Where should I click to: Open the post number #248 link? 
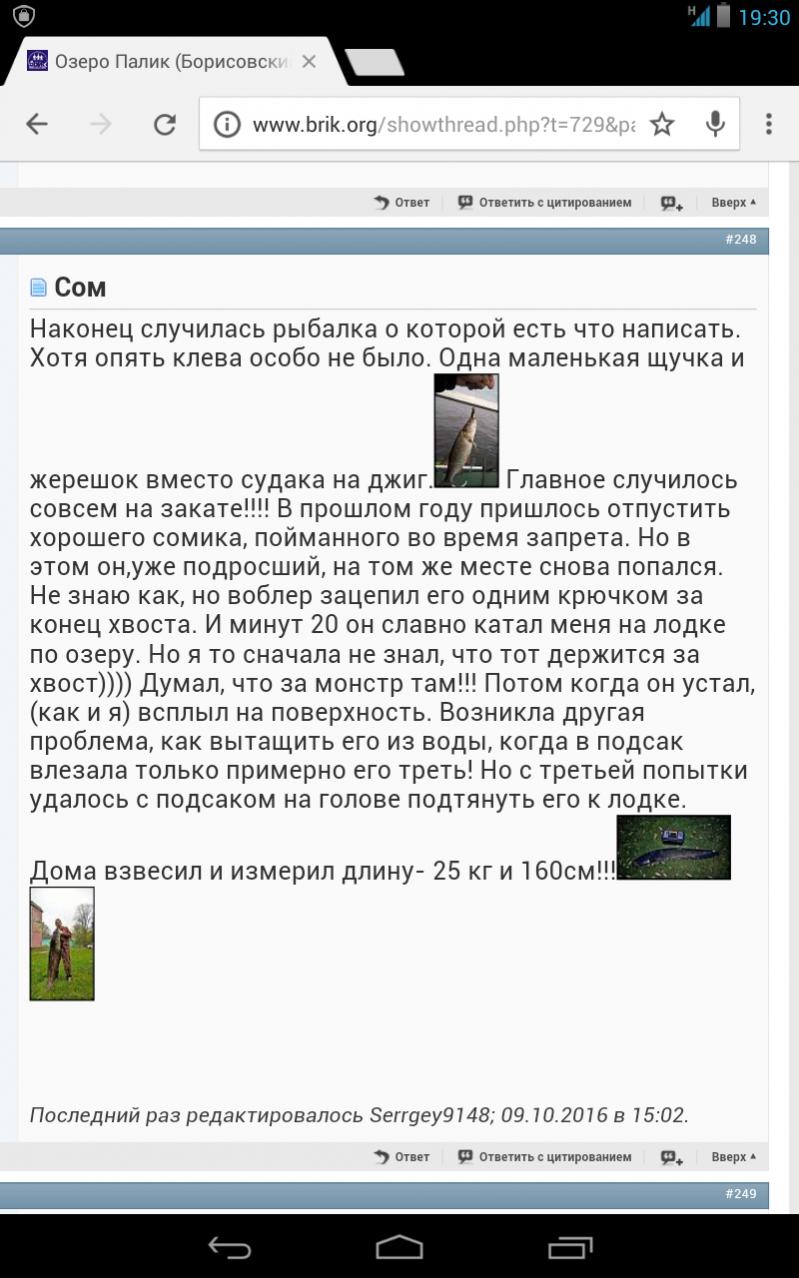click(x=740, y=240)
